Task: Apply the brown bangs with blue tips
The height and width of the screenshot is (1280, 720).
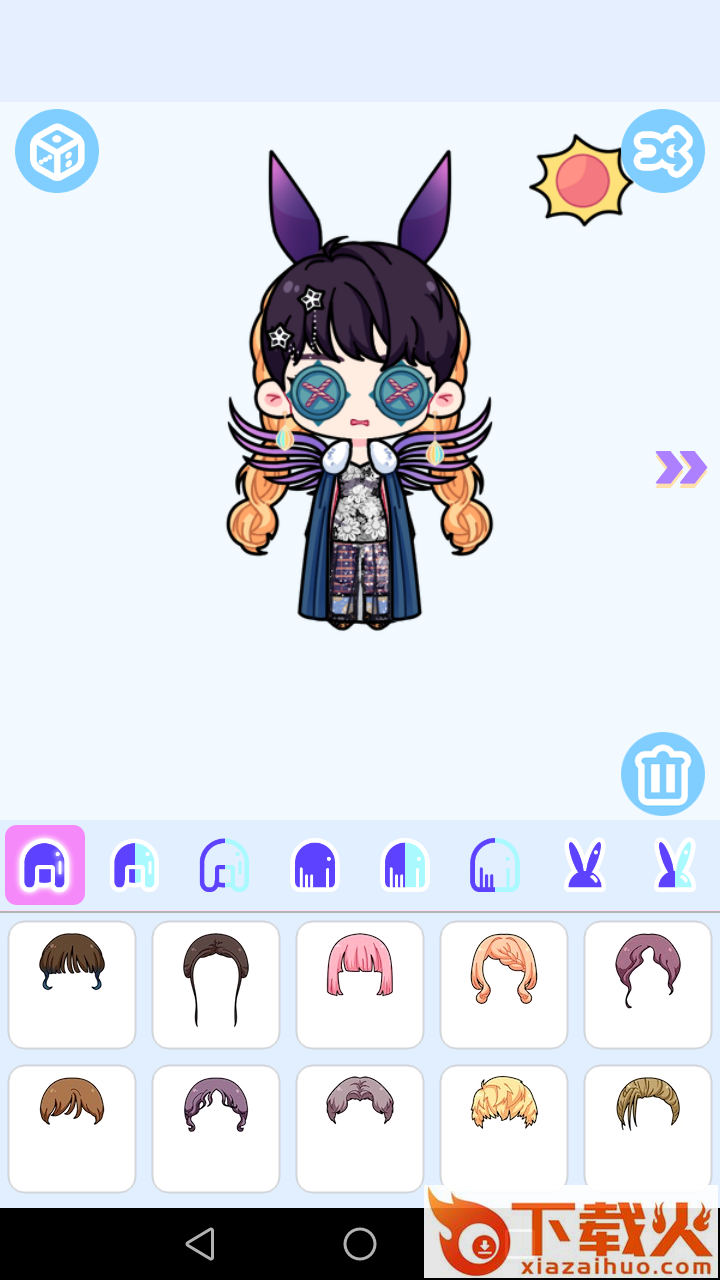Action: click(72, 984)
